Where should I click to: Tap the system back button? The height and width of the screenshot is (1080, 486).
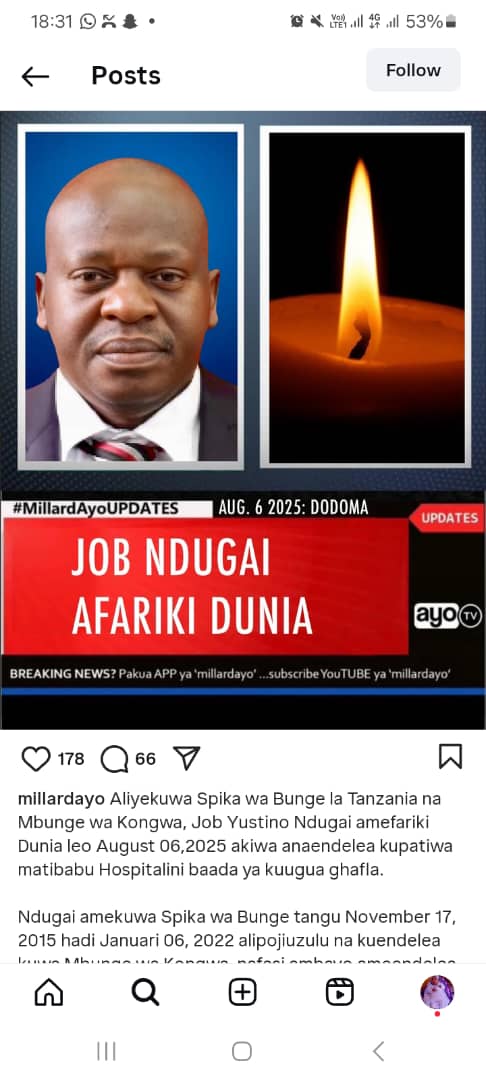point(378,1051)
